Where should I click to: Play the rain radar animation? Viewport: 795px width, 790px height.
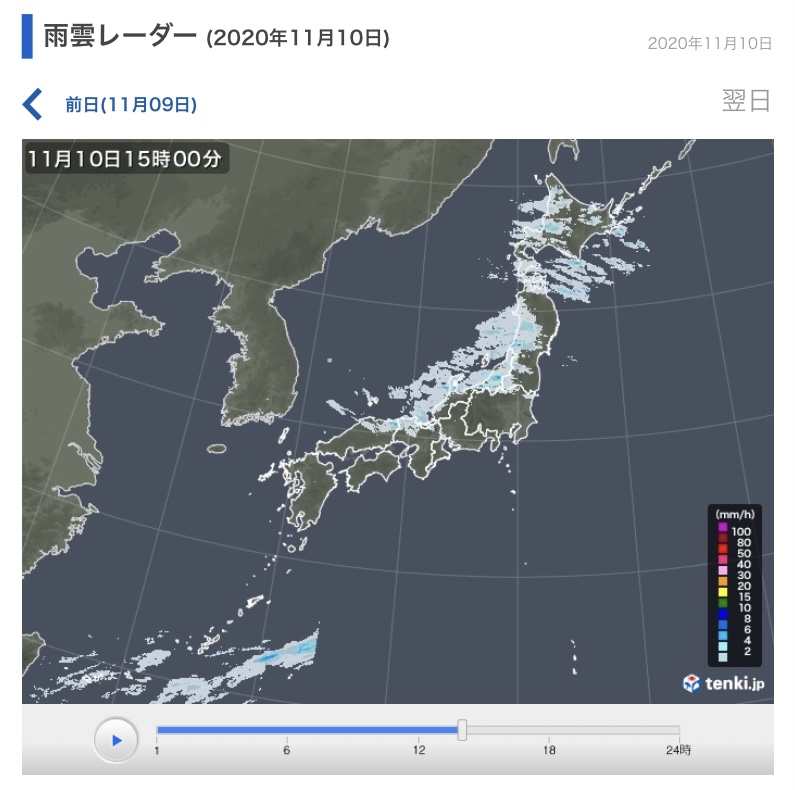(116, 740)
